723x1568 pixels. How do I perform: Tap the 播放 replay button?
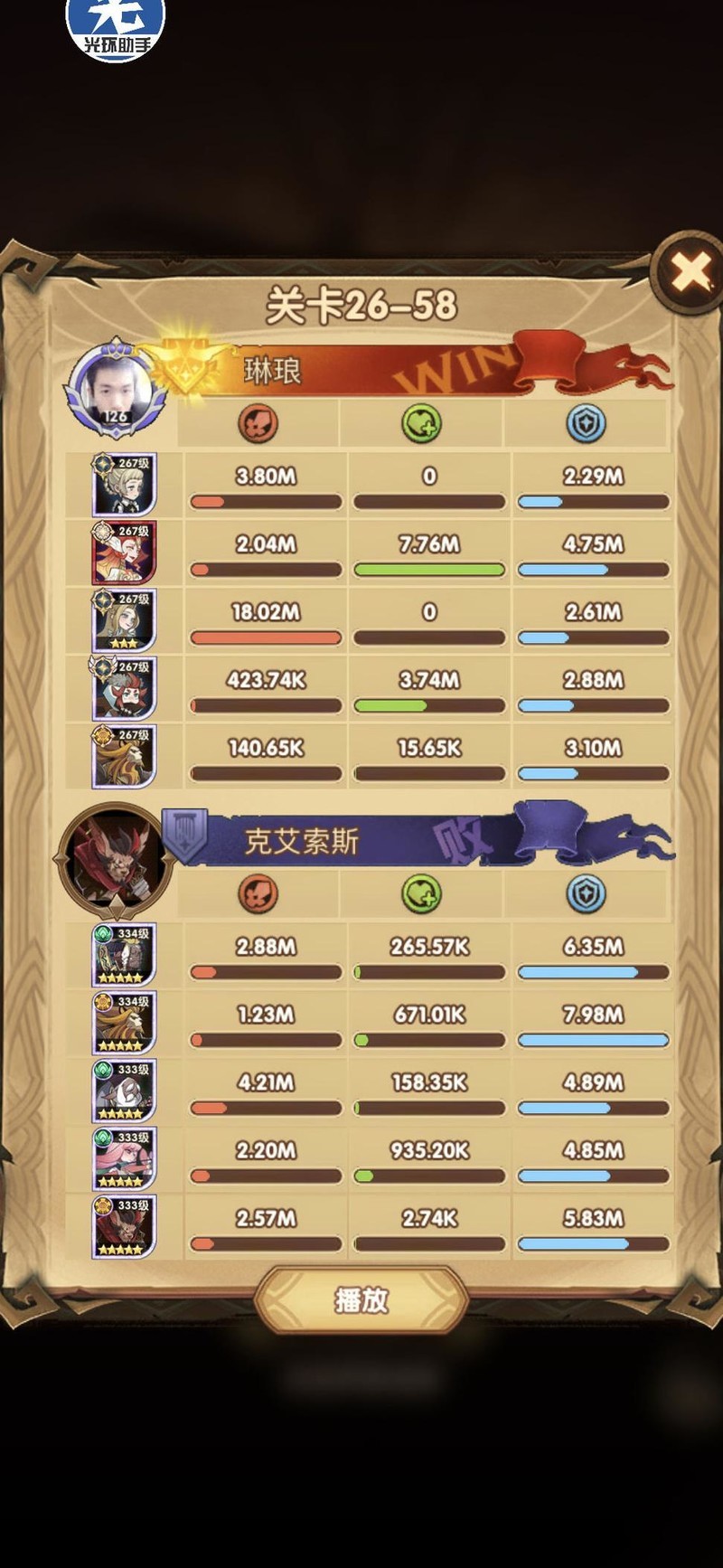pos(361,1300)
